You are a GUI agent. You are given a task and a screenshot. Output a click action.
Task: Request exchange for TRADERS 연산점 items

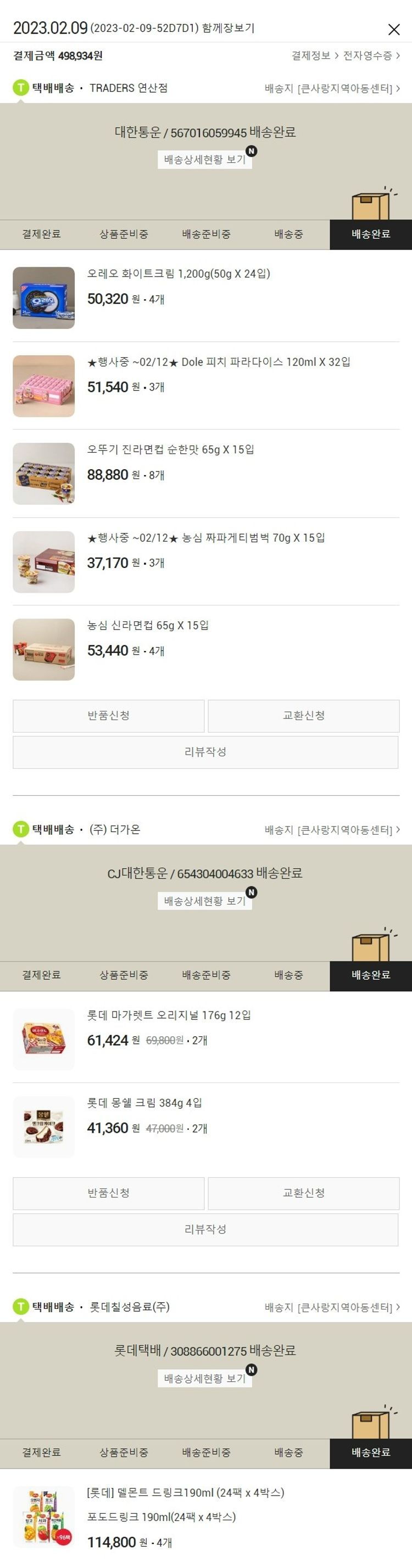tap(304, 716)
